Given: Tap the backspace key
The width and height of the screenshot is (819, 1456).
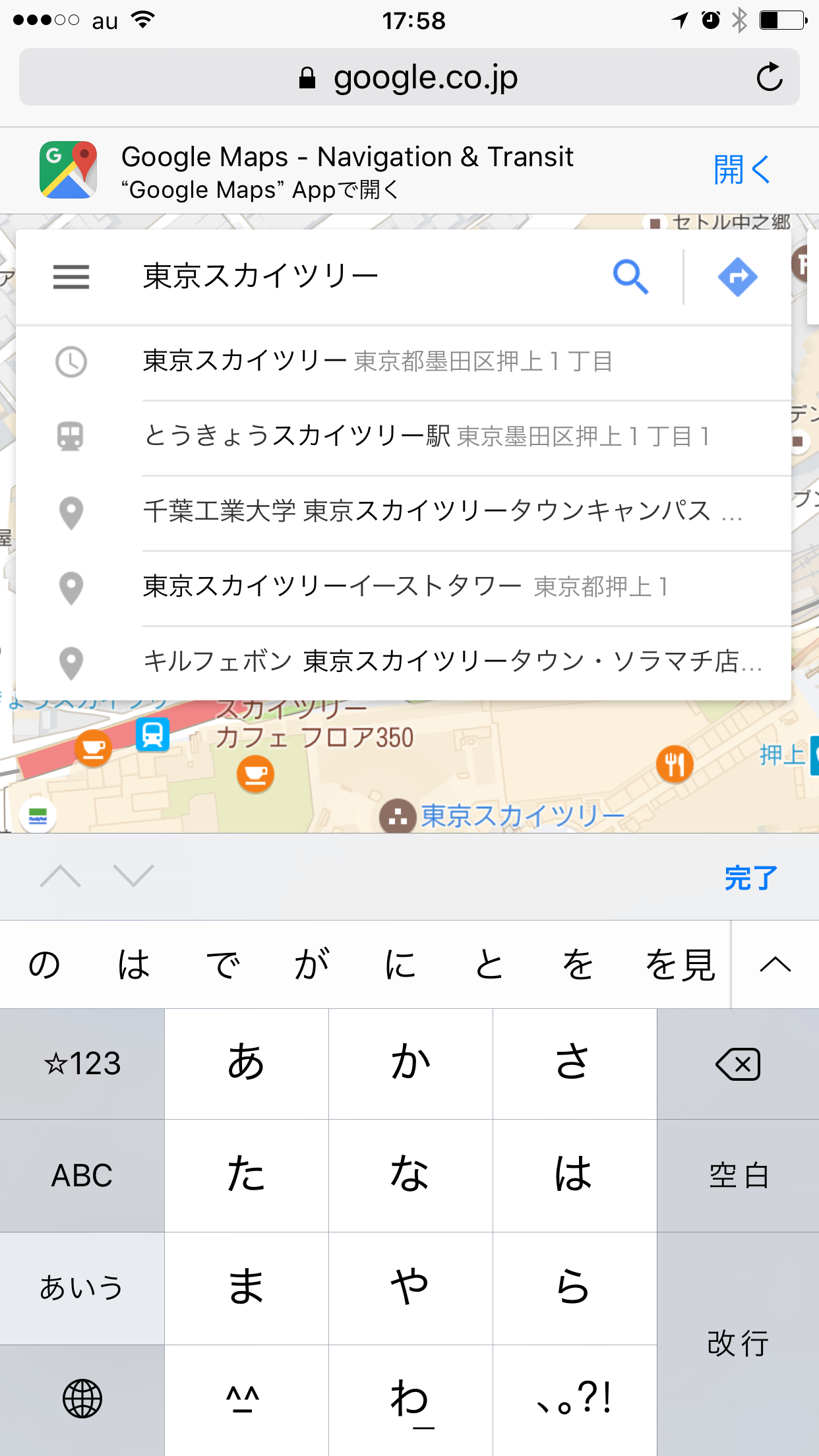Looking at the screenshot, I should pos(738,1064).
